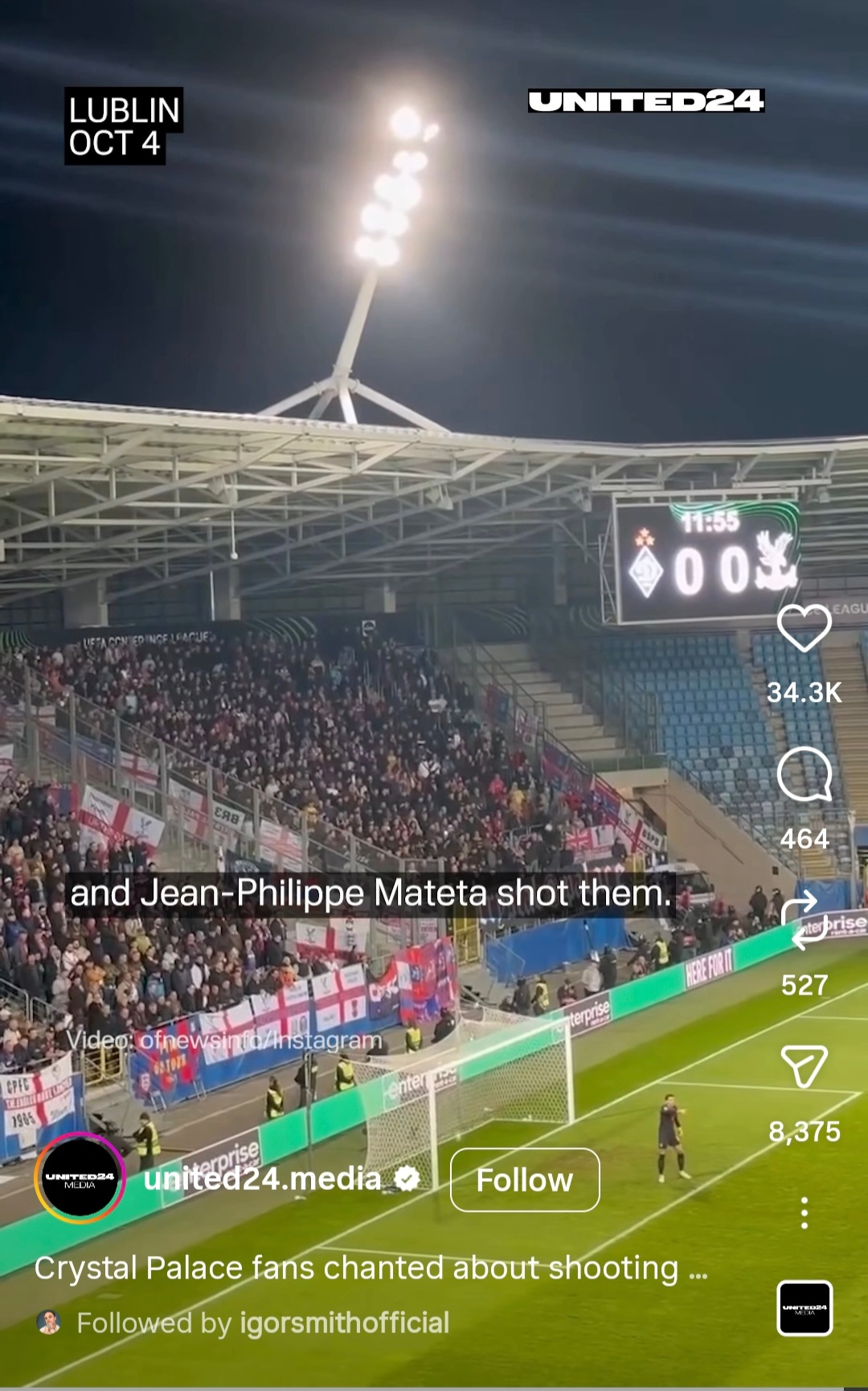Open the comments on this reel

(804, 774)
